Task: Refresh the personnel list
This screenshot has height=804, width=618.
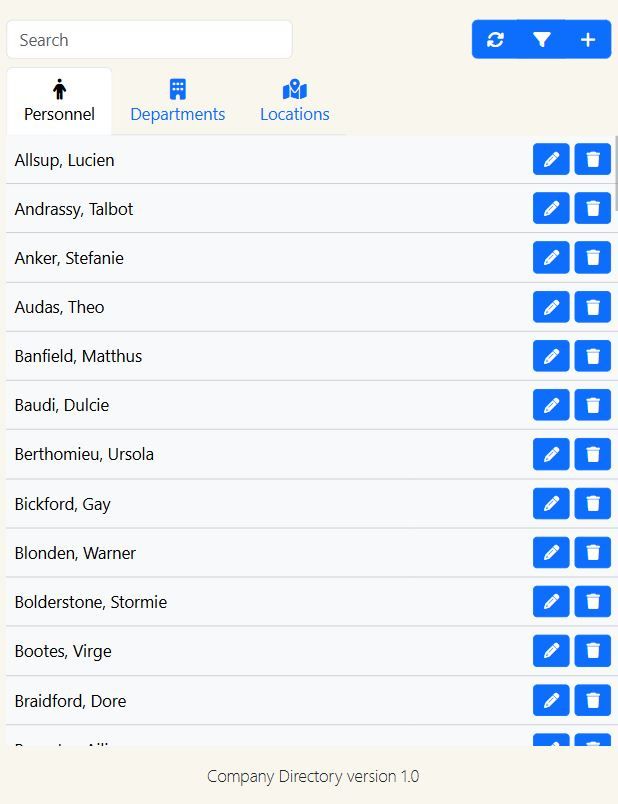Action: pos(495,40)
